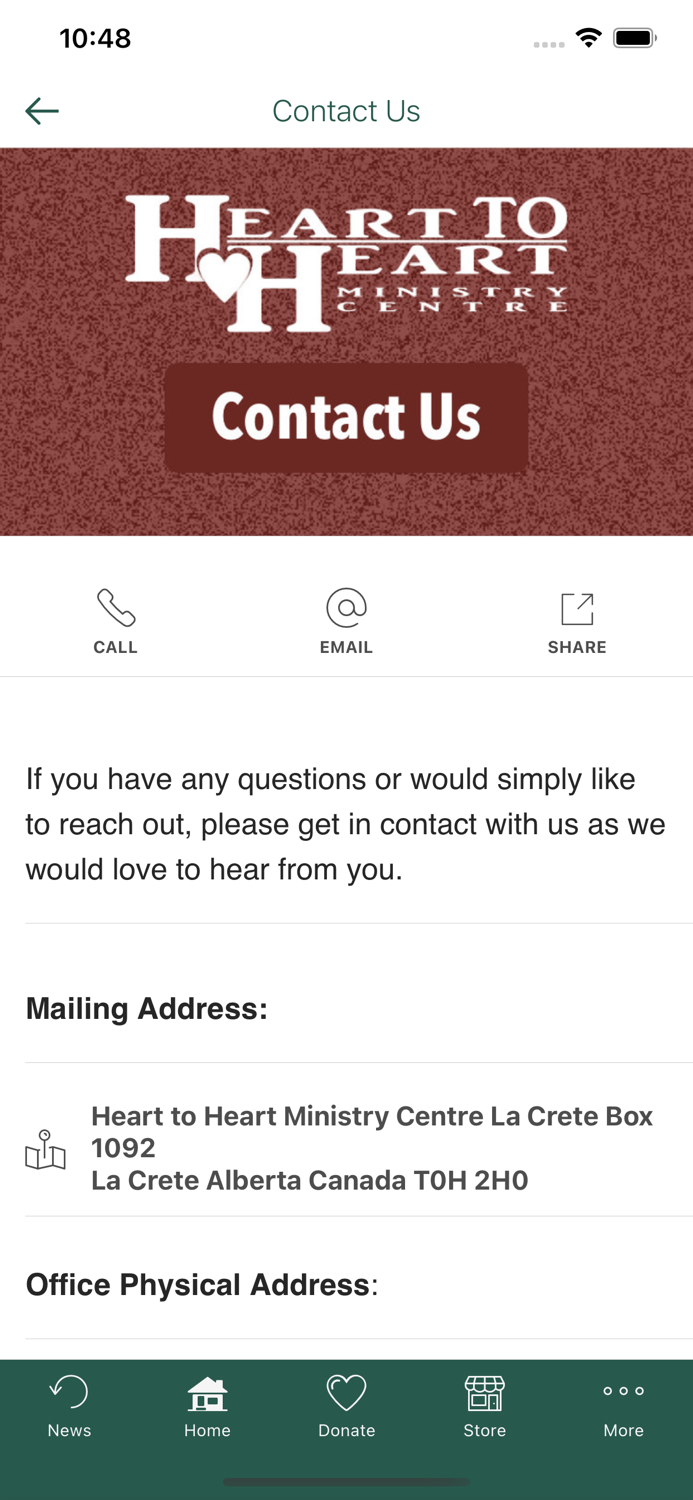Image resolution: width=693 pixels, height=1500 pixels.
Task: Show the More options tab
Action: click(x=623, y=1406)
